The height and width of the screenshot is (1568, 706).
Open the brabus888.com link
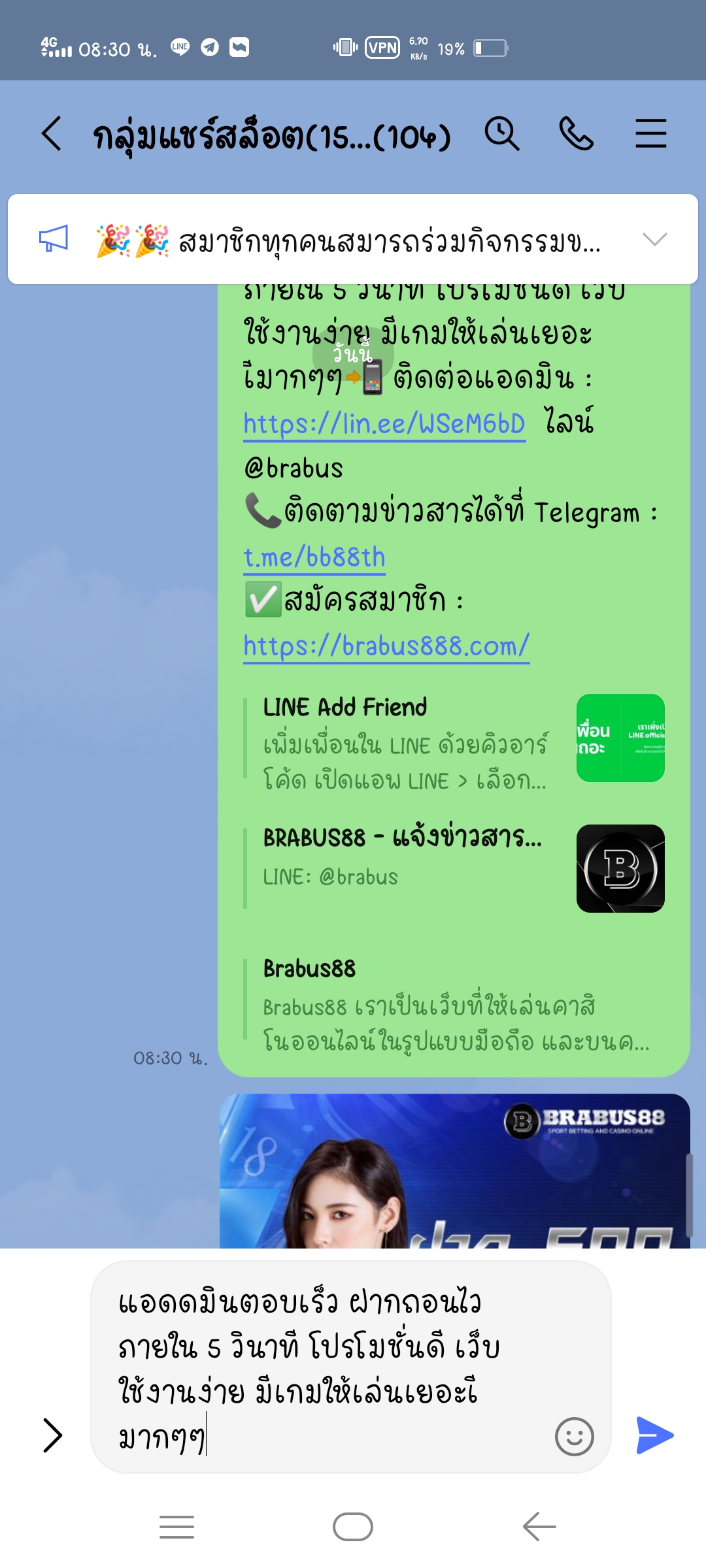pyautogui.click(x=386, y=647)
